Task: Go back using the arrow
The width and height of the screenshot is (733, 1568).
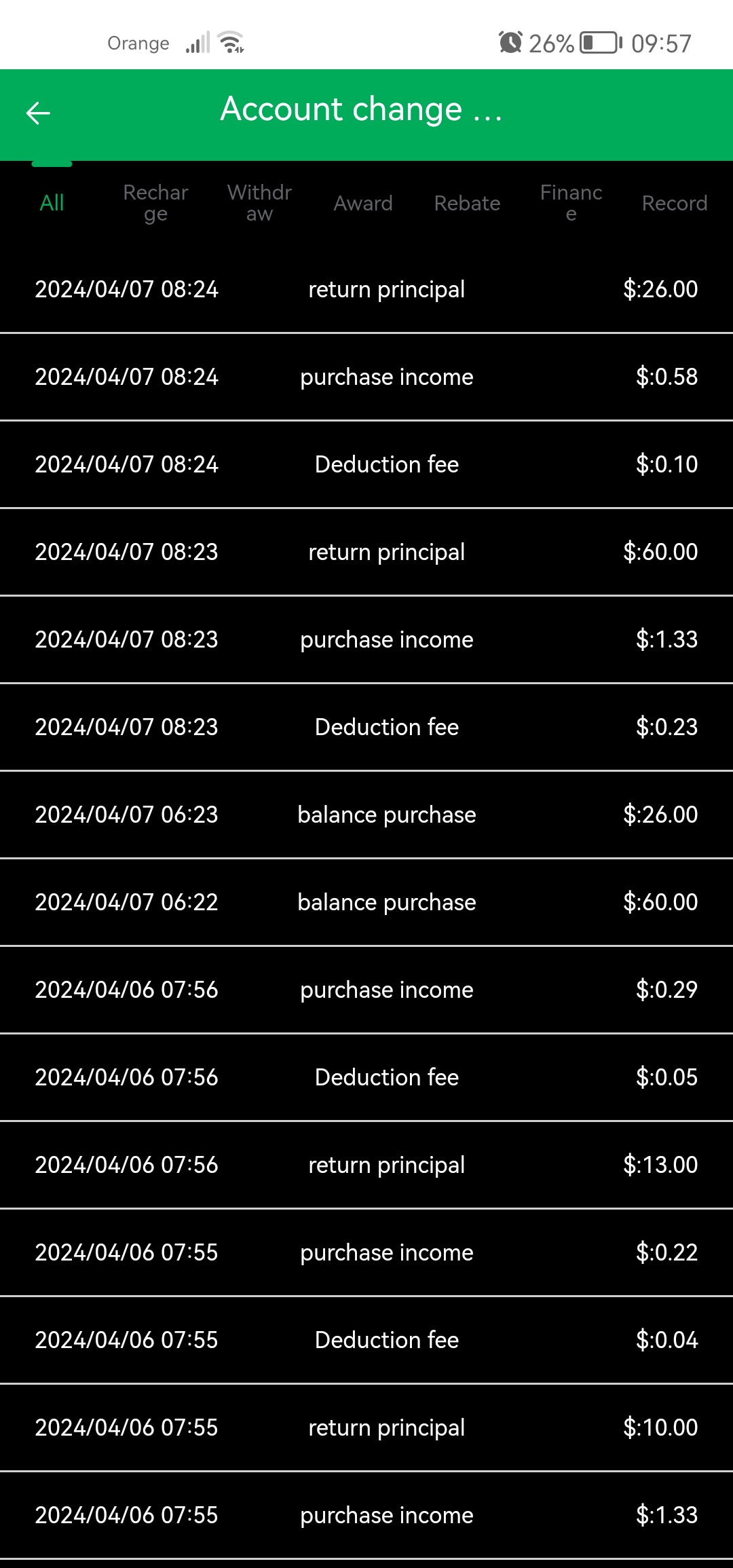Action: 38,113
